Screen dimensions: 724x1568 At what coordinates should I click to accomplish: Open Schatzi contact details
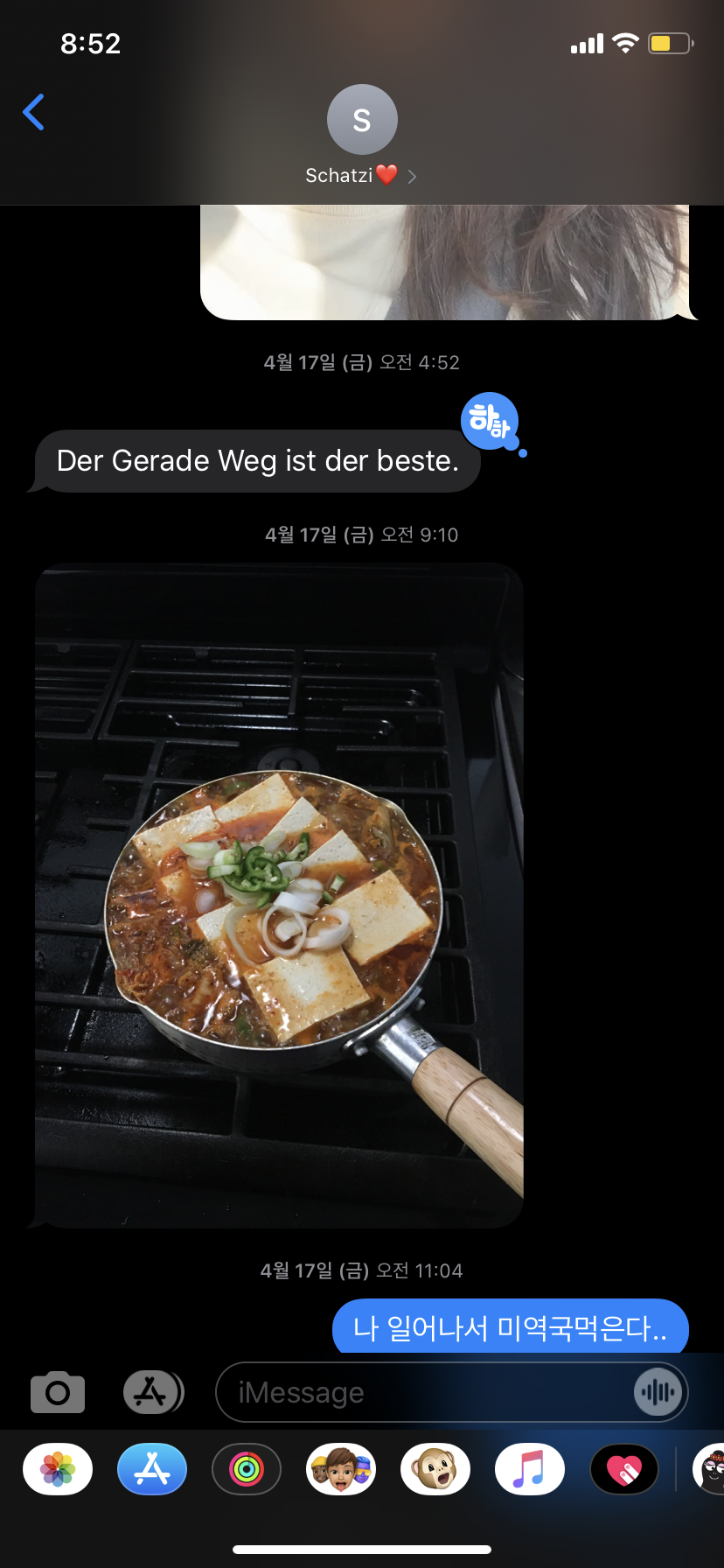click(x=361, y=136)
